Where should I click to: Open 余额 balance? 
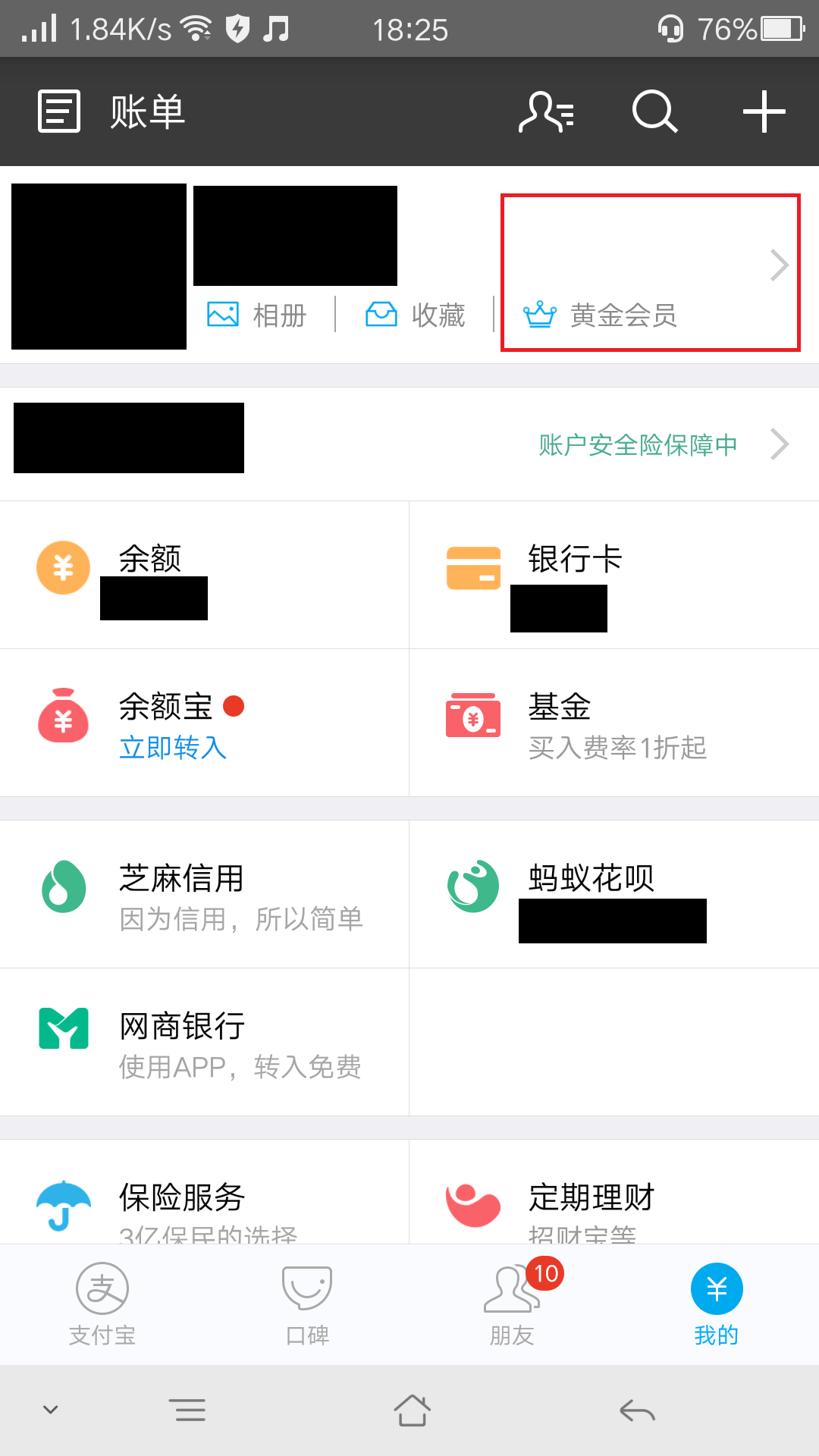[x=205, y=575]
